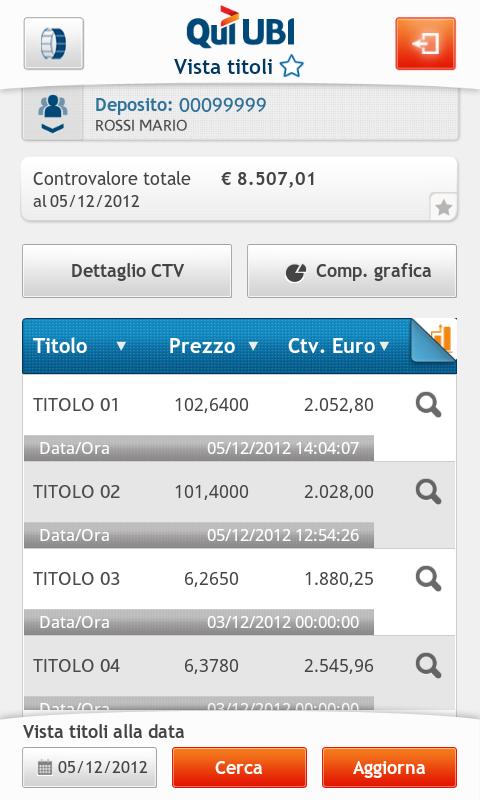This screenshot has width=480, height=800.
Task: Show Comp. grafica chart
Action: 352,271
